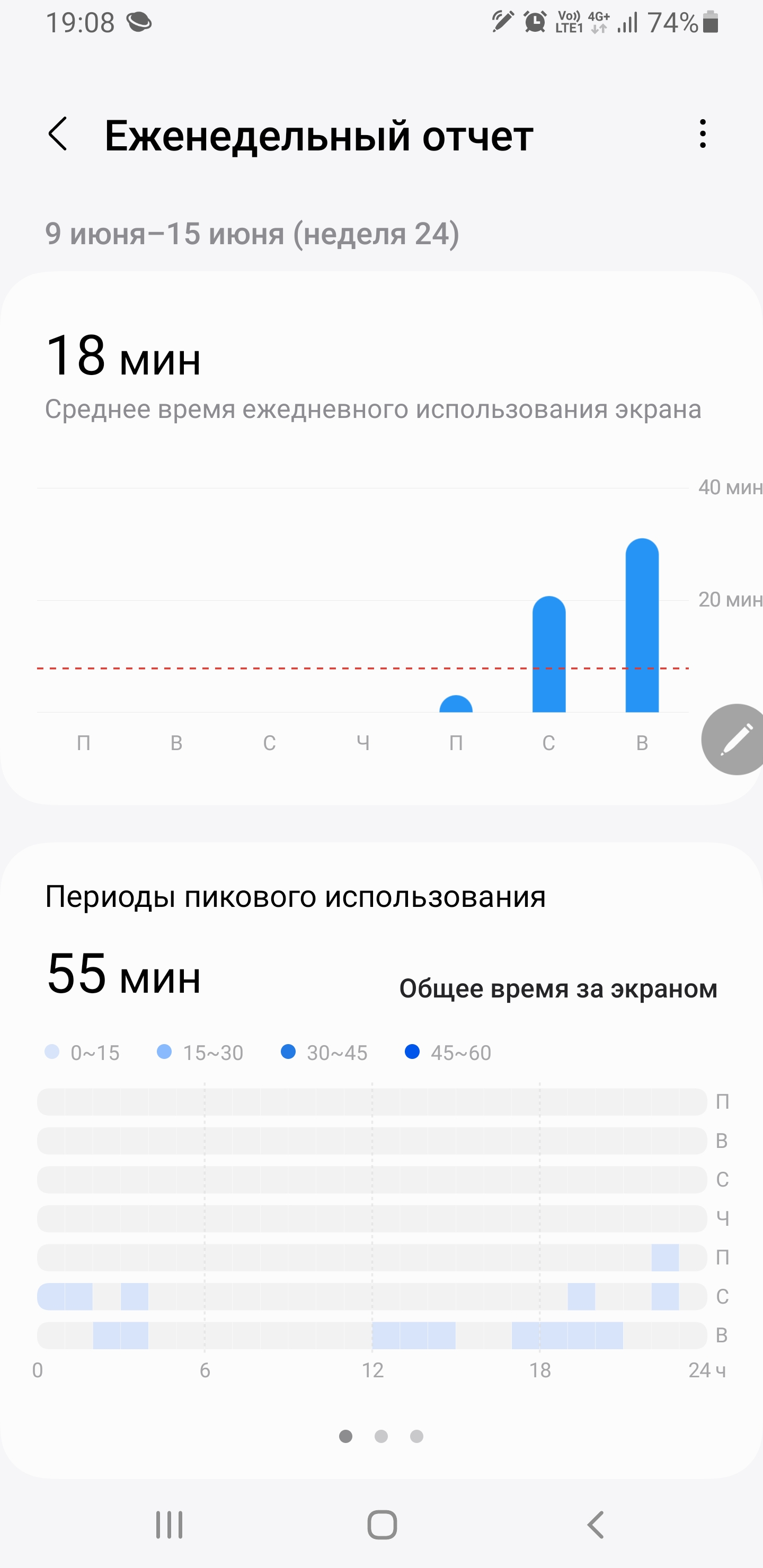
Task: Jump to the second page indicator dot
Action: coord(381,1437)
